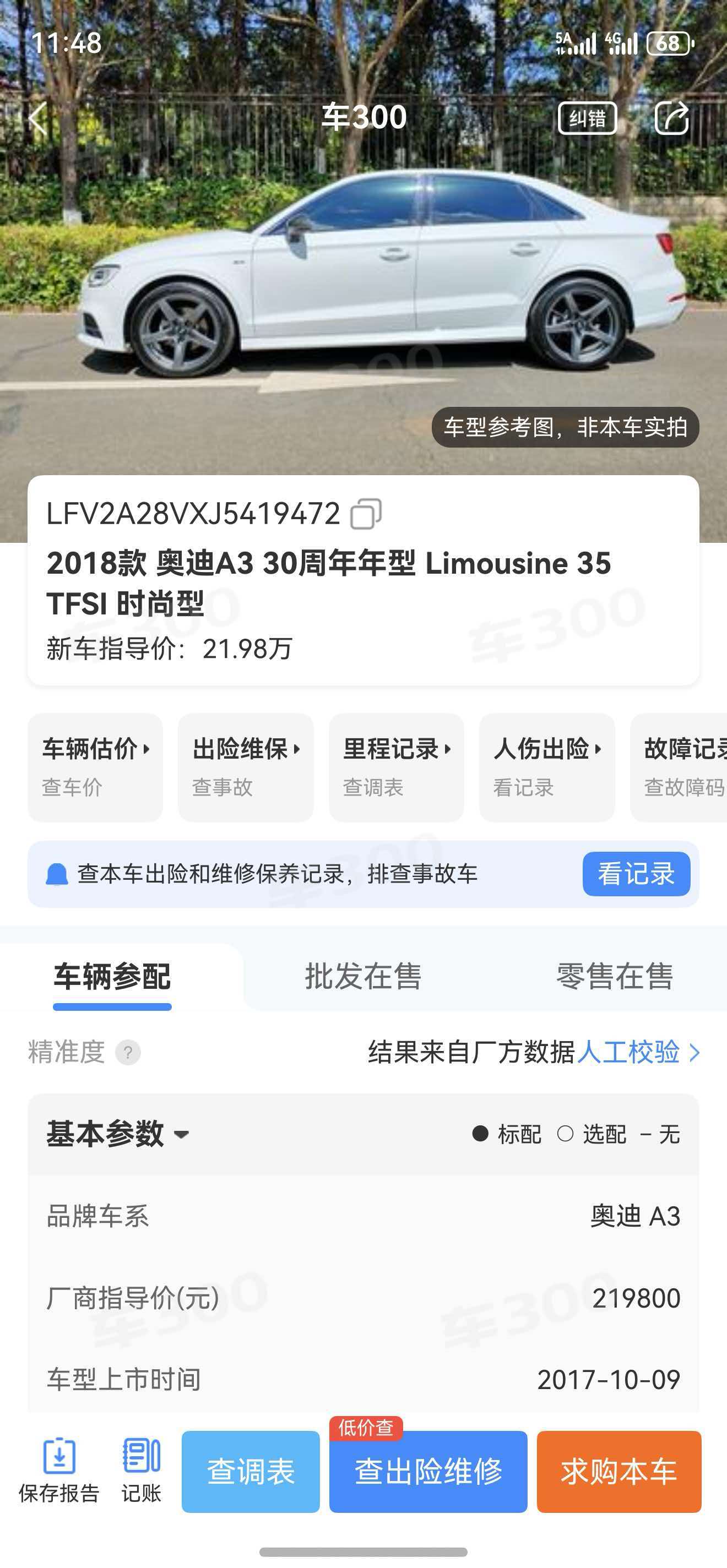
Task: Open the 精准度 help question mark
Action: click(128, 1053)
